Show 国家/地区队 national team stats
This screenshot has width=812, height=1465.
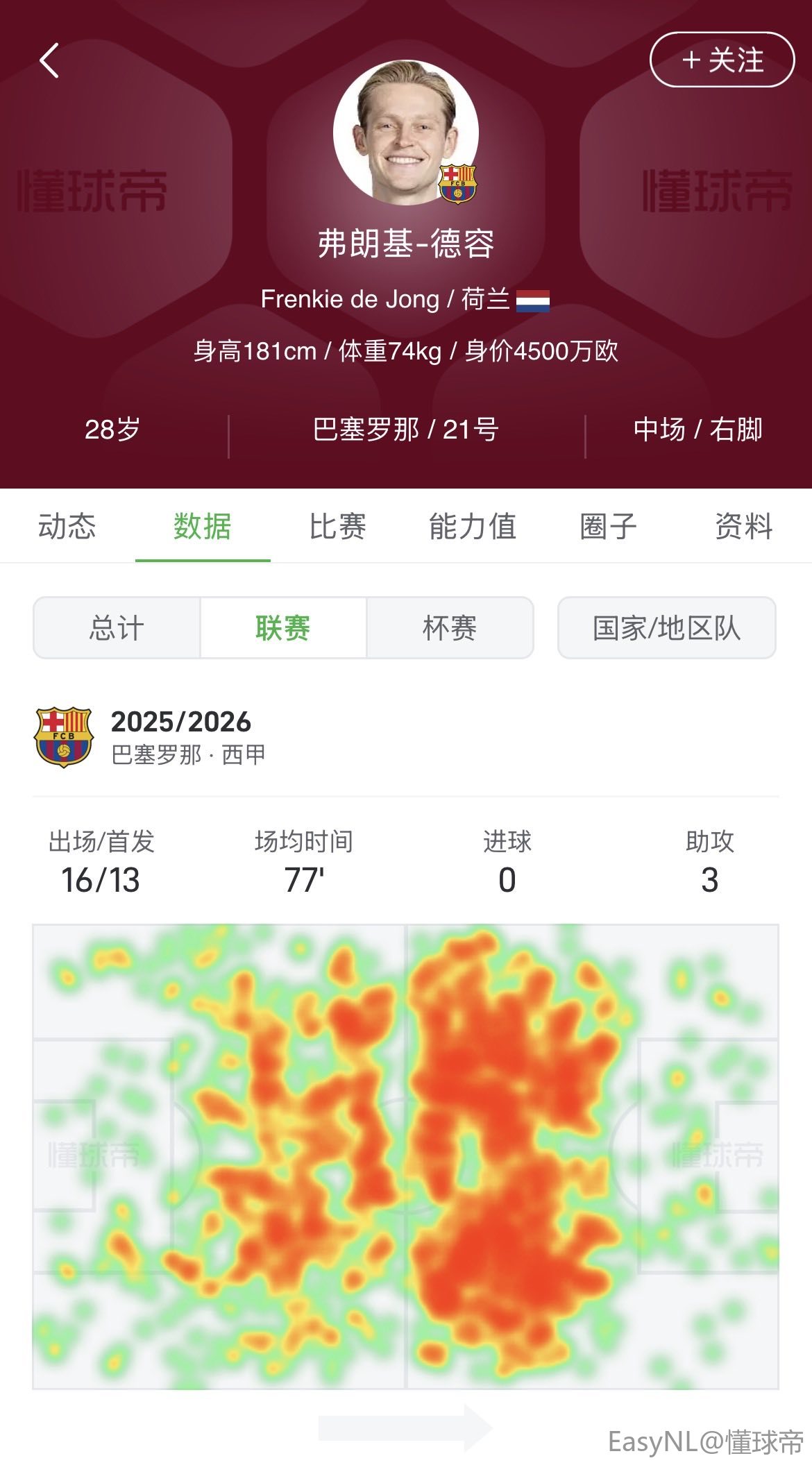pos(666,628)
